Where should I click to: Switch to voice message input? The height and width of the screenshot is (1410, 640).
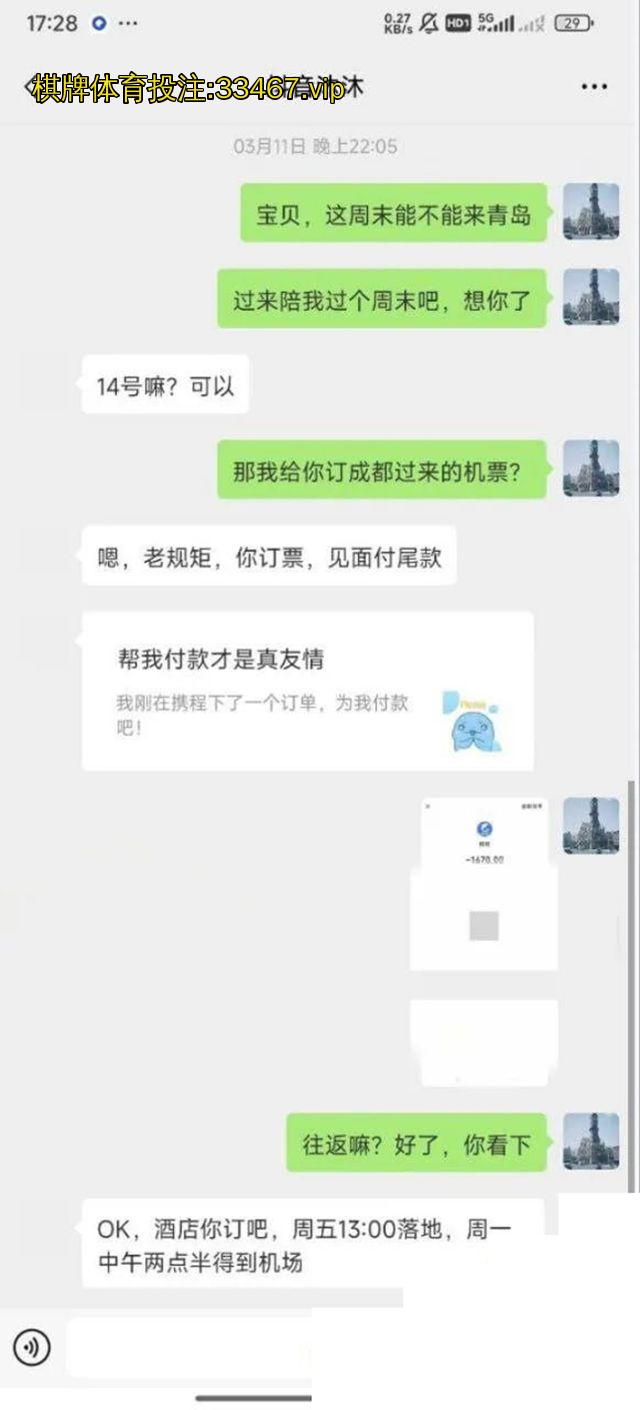pos(32,1348)
